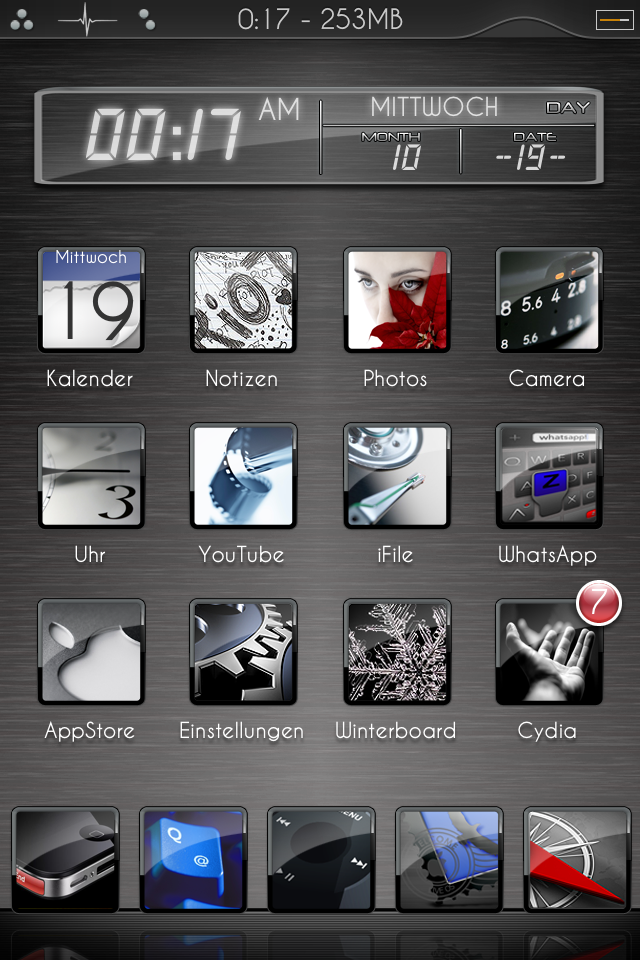Open the iPod click wheel dock icon

321,860
